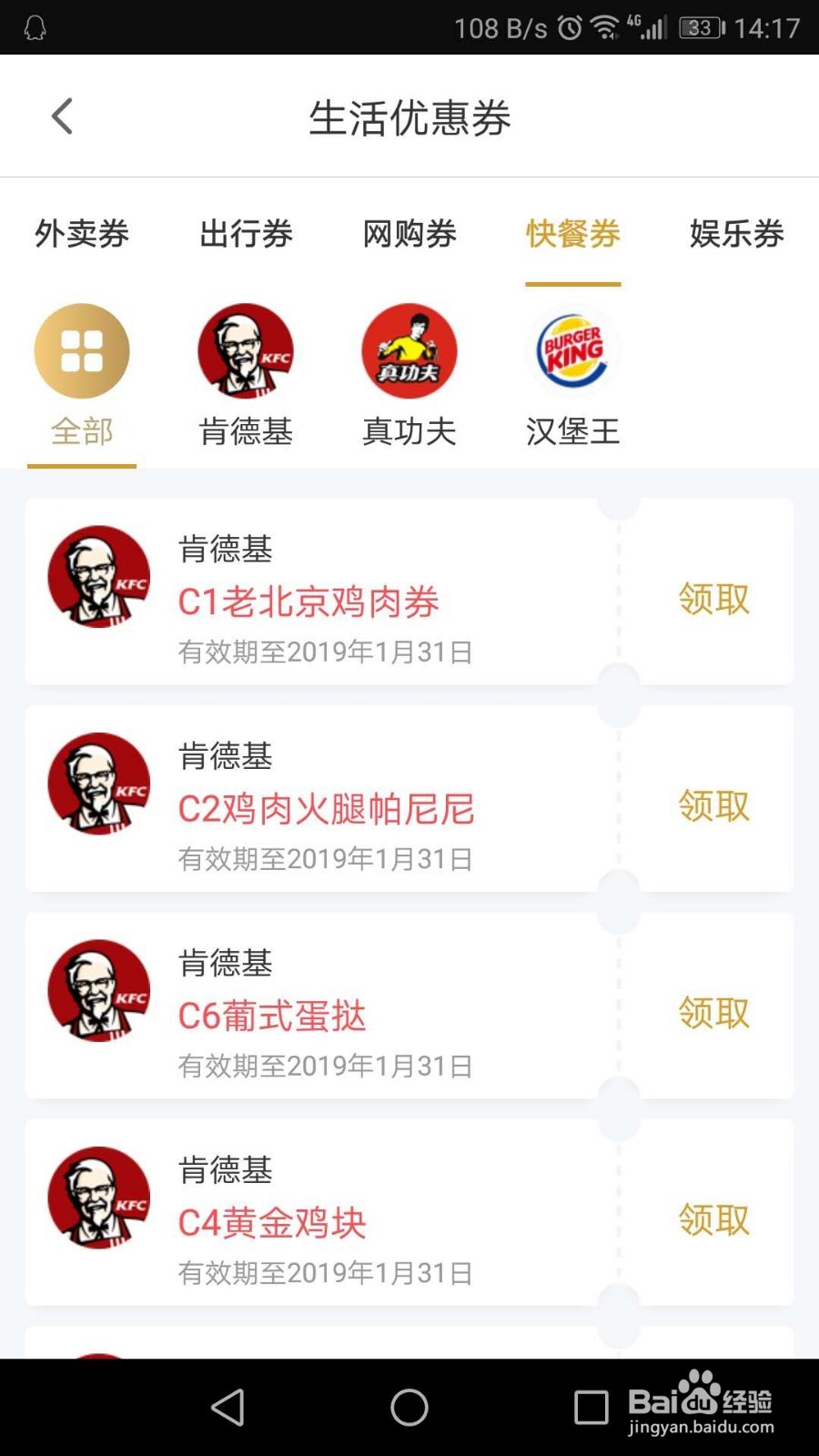
Task: Switch to the 出行券 tab
Action: pyautogui.click(x=246, y=234)
